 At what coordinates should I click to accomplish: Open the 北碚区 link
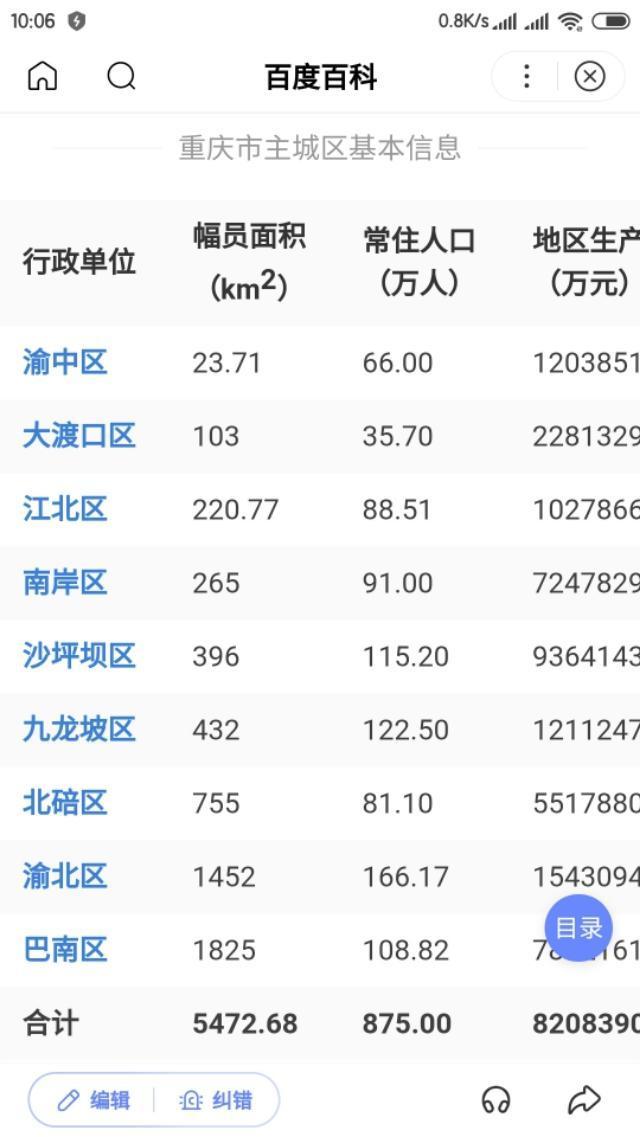point(65,803)
